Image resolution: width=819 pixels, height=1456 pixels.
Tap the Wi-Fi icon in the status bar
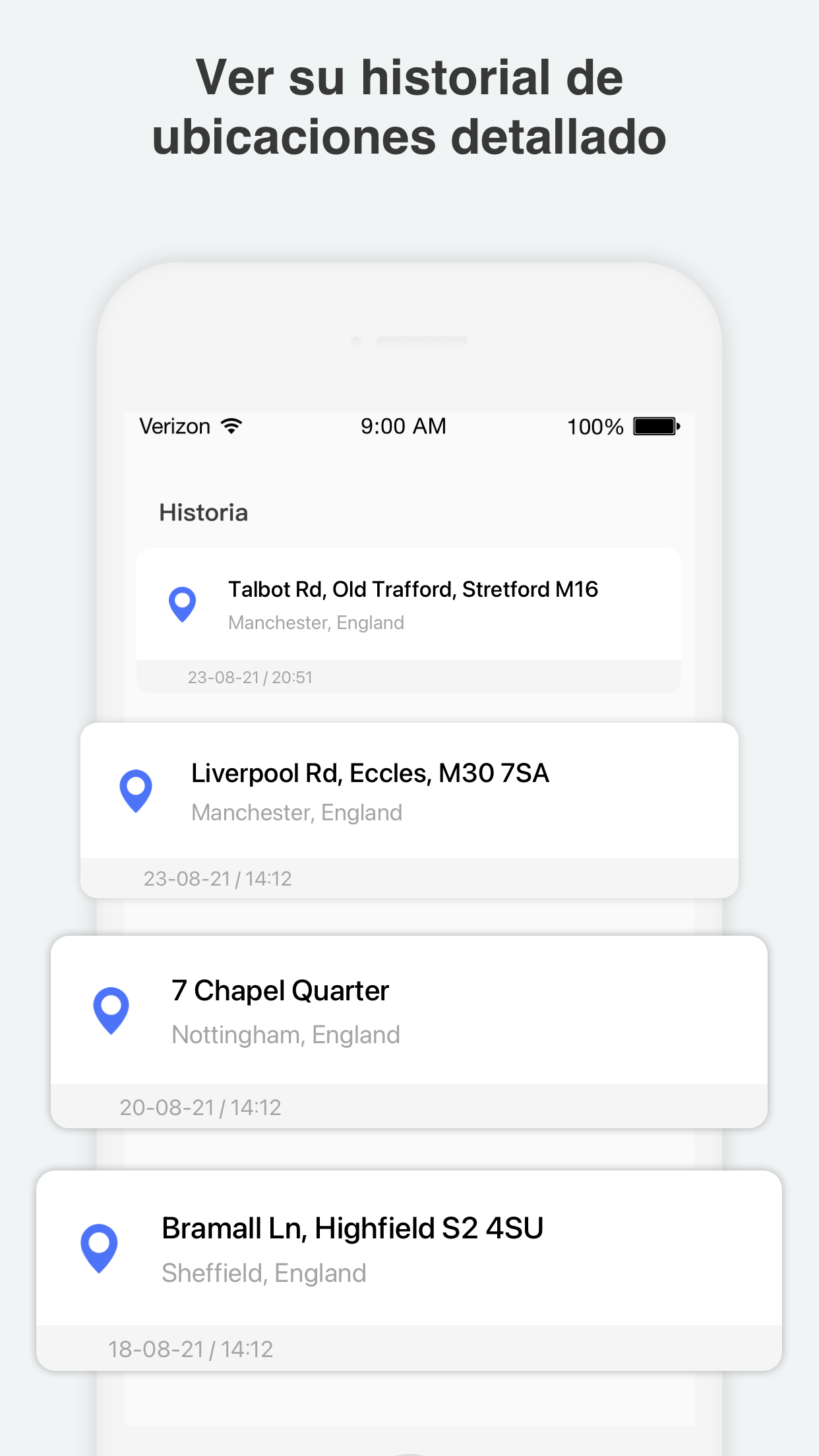coord(230,425)
